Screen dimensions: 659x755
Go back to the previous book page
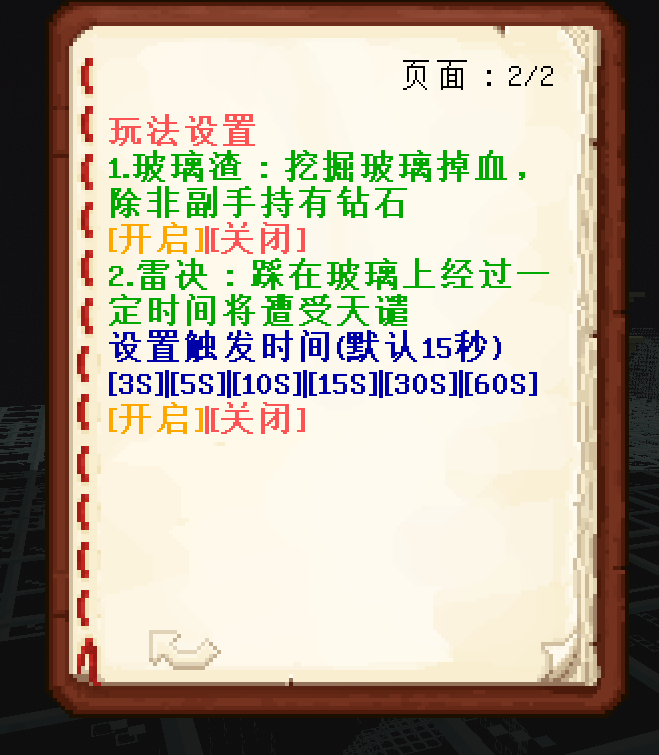click(x=184, y=649)
